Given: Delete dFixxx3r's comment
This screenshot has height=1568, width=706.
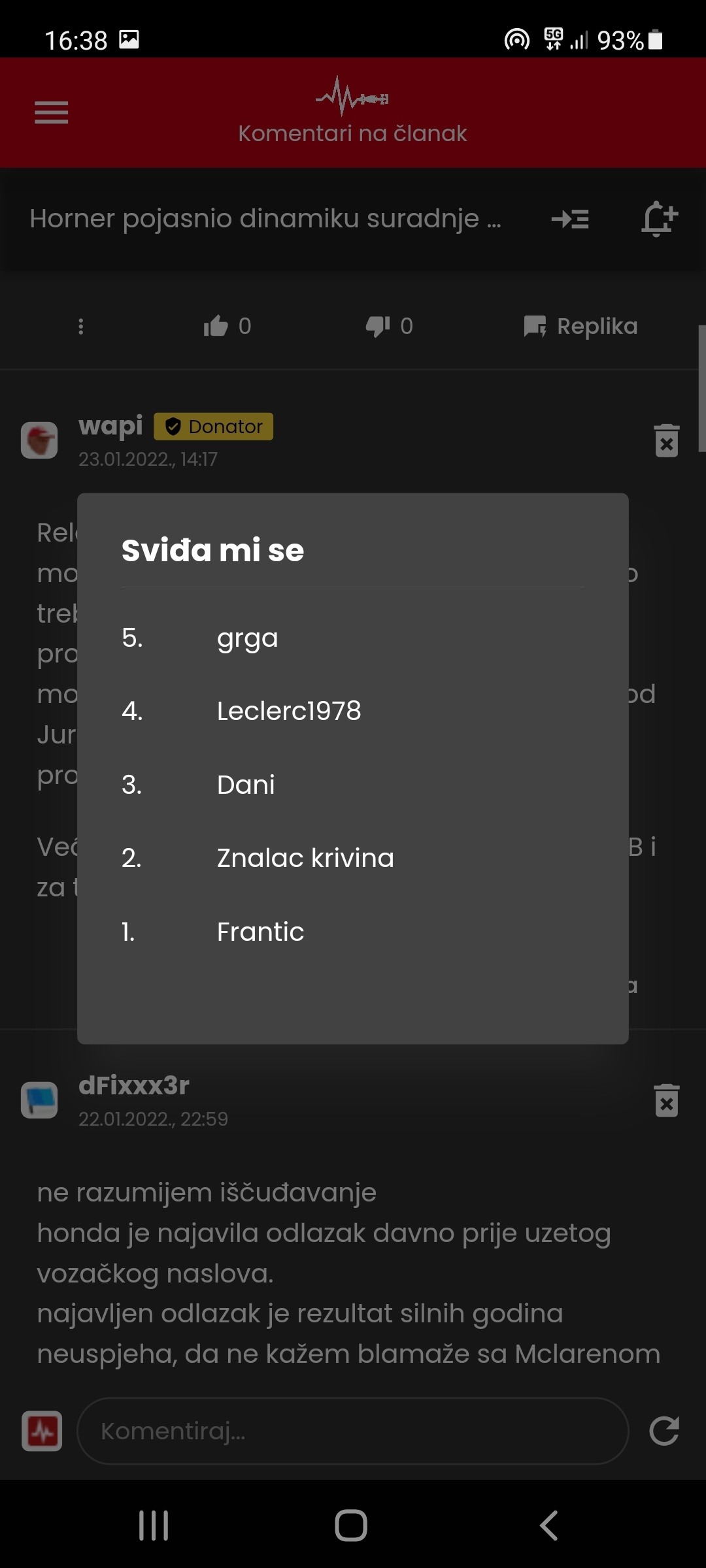Looking at the screenshot, I should [x=667, y=1100].
